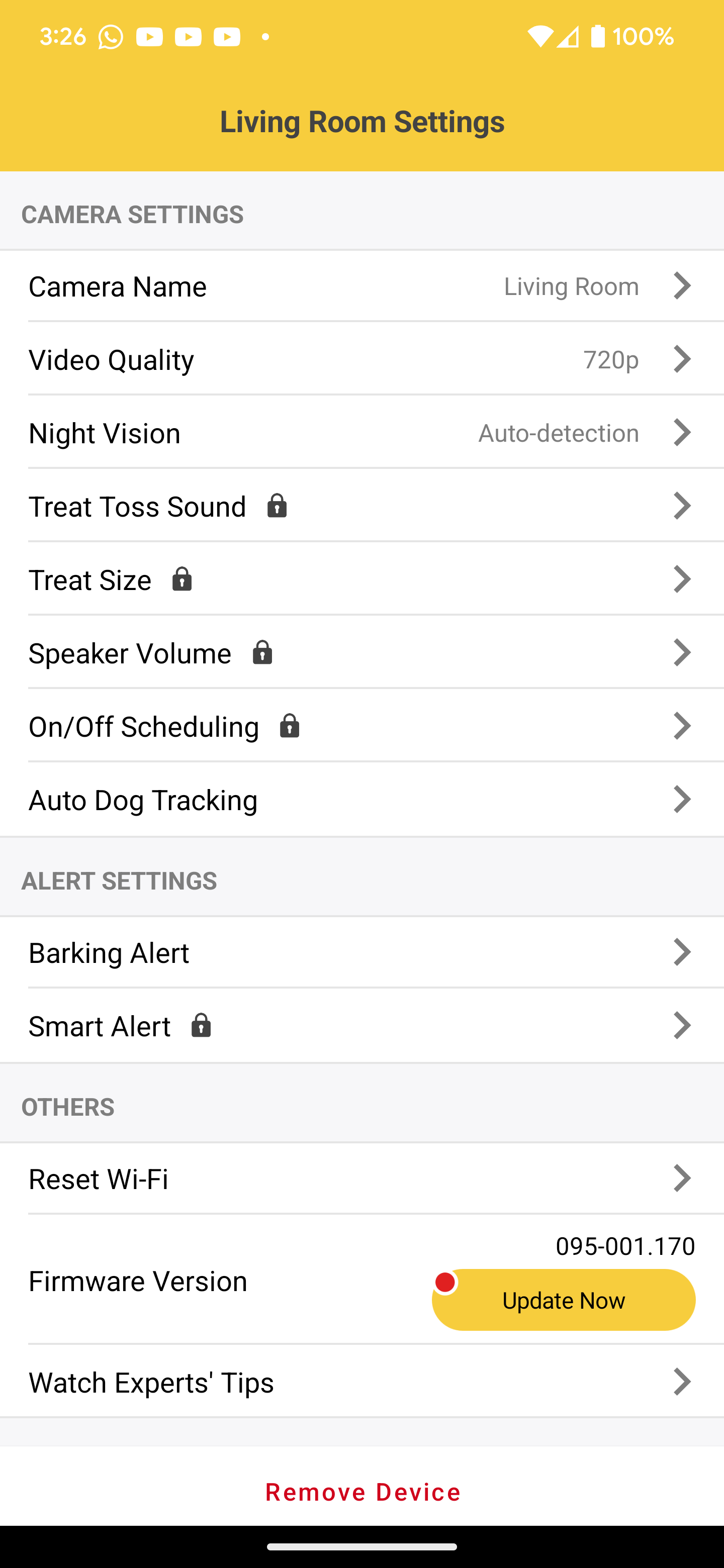Viewport: 724px width, 1568px height.
Task: Open Watch Experts' Tips
Action: 361,1382
